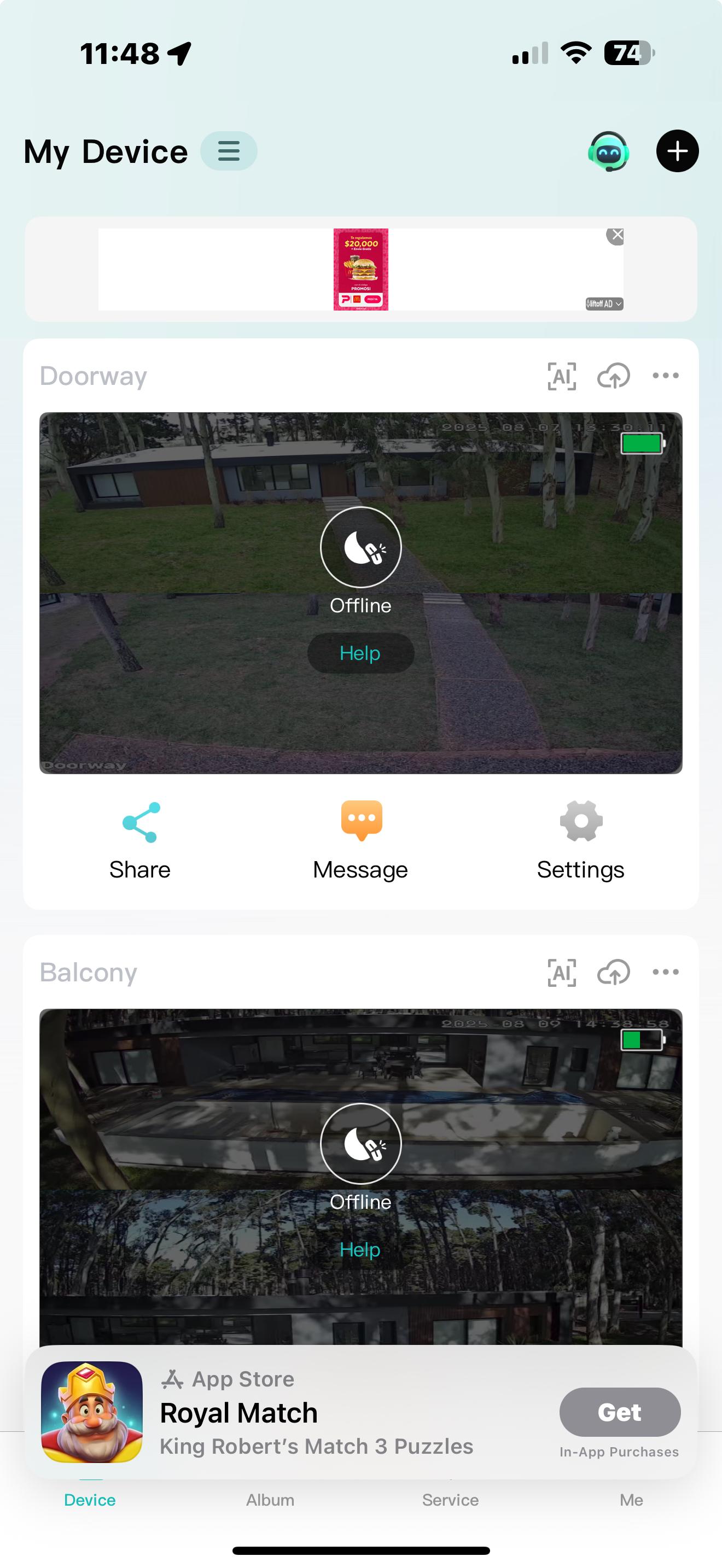Open cloud storage for Balcony camera

[613, 972]
